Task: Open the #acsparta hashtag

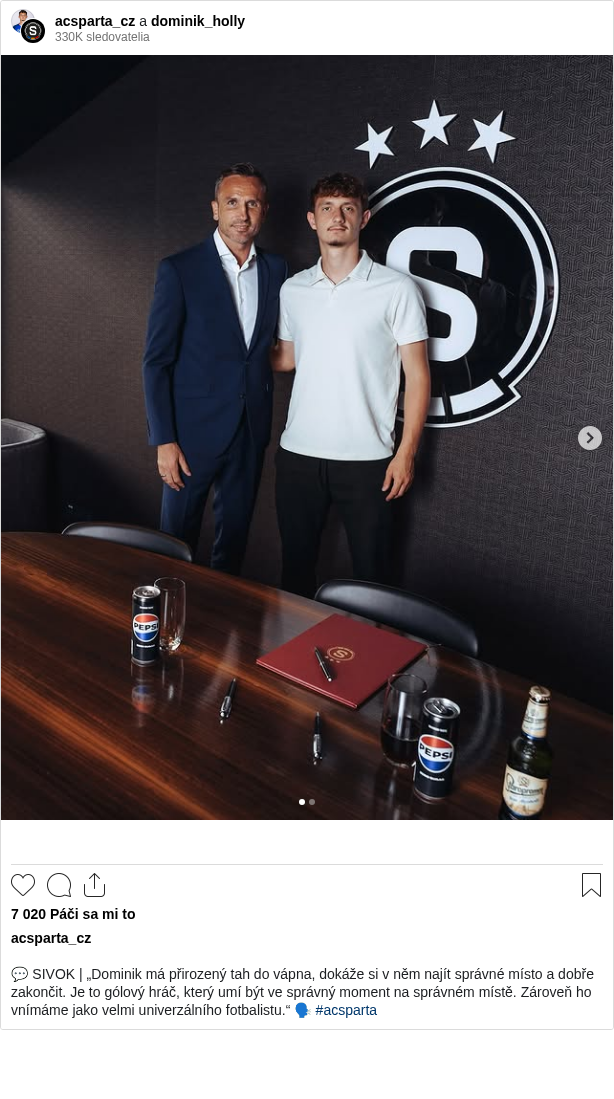Action: [x=346, y=1010]
